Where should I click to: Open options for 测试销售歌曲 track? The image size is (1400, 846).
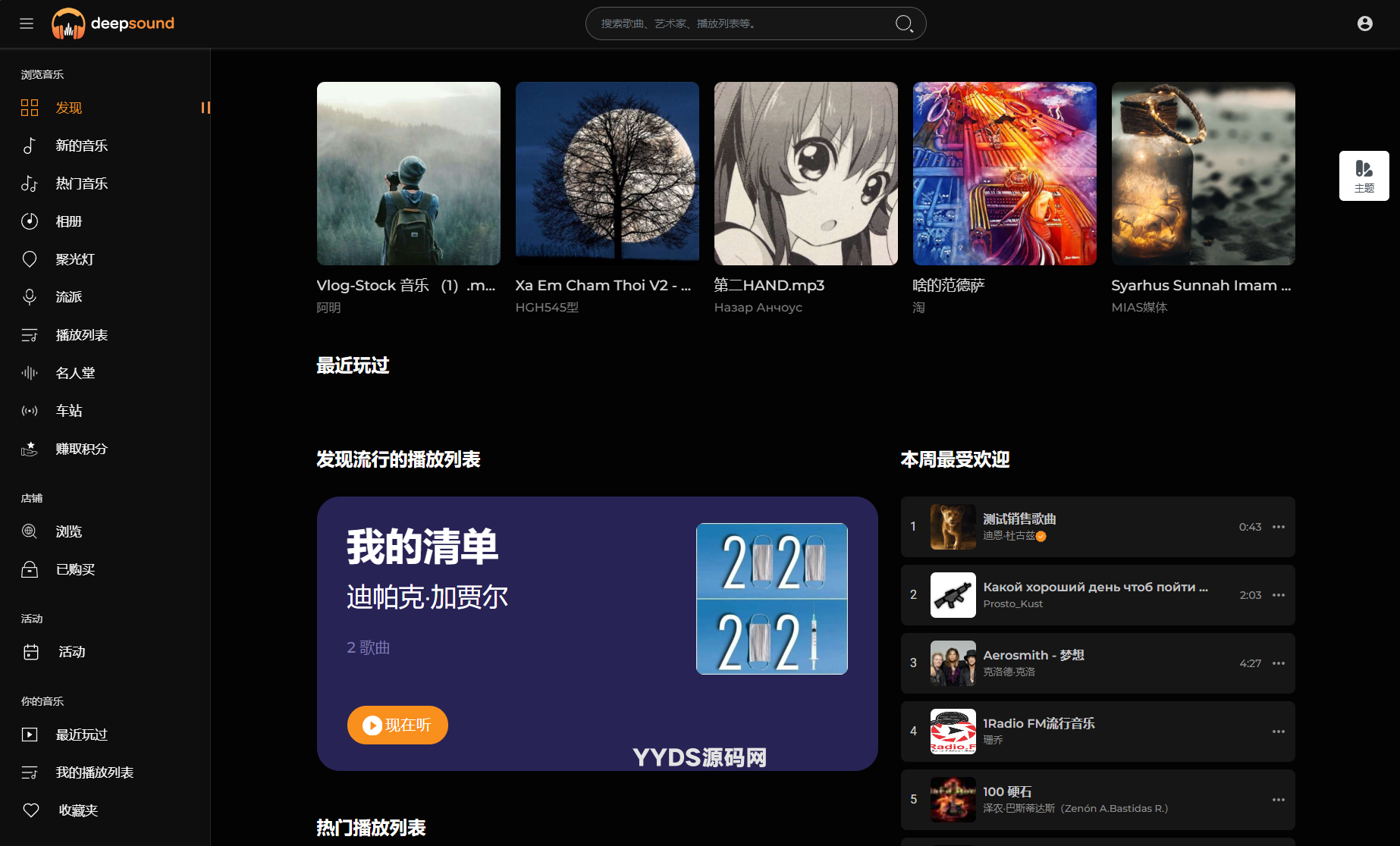(1279, 527)
